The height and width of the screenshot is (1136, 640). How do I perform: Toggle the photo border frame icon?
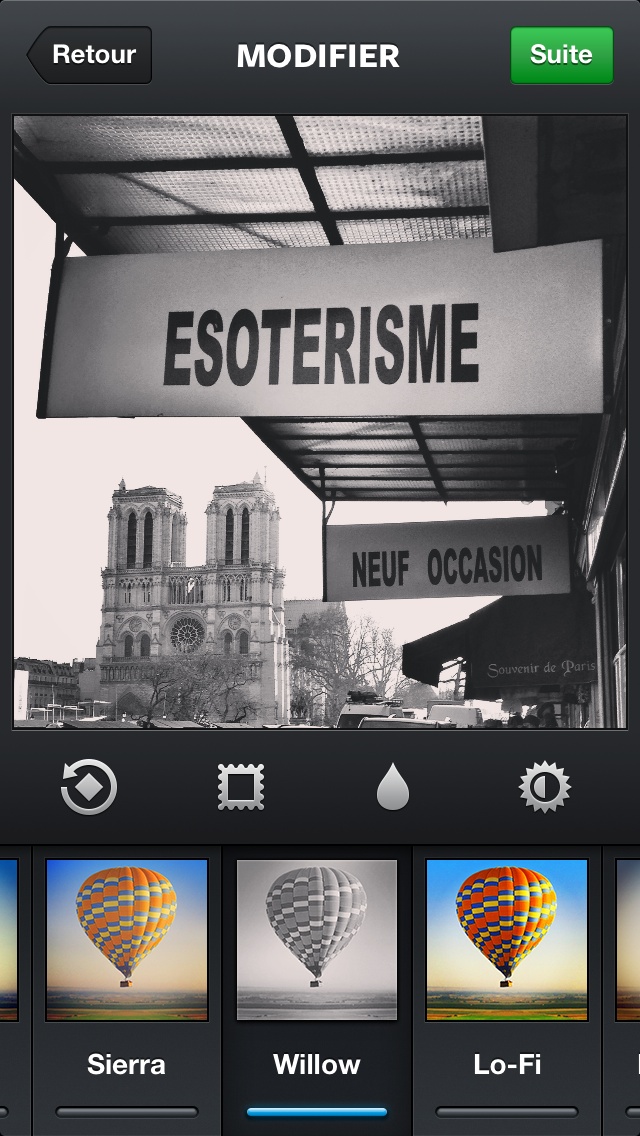(241, 787)
